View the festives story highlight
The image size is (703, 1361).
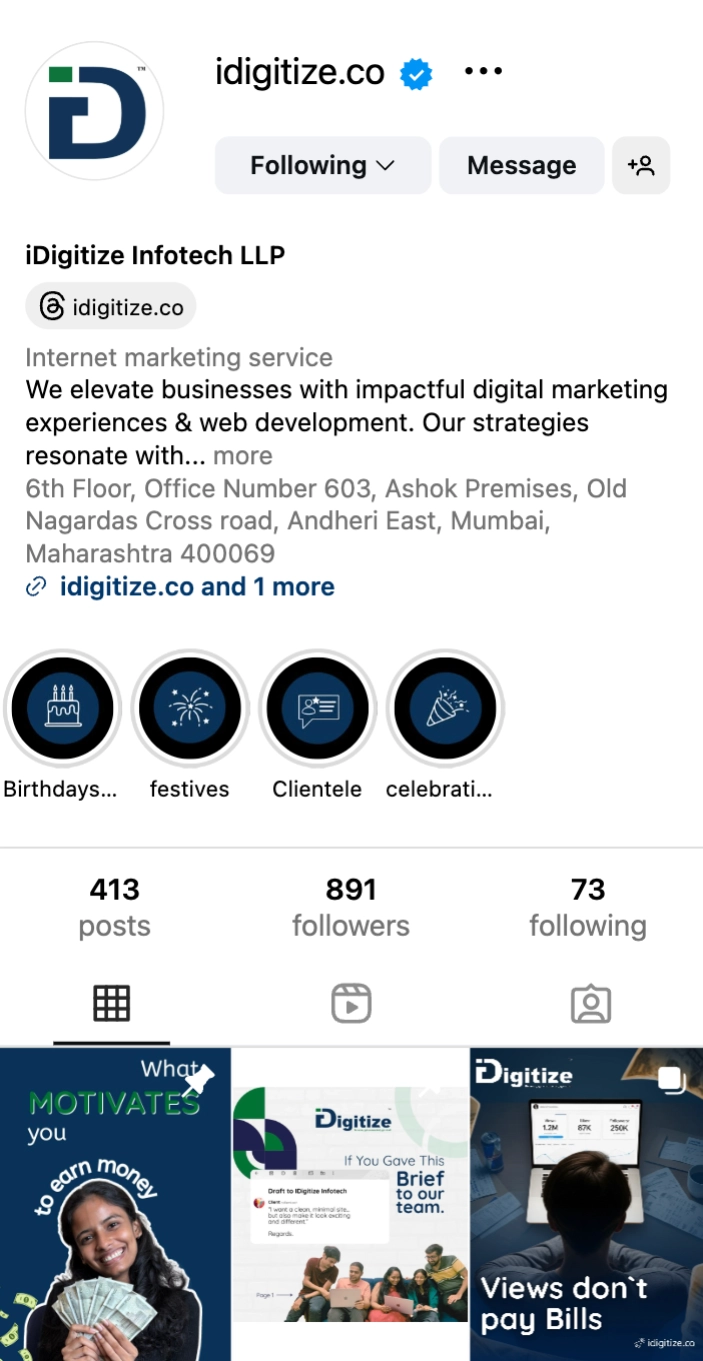(x=190, y=709)
